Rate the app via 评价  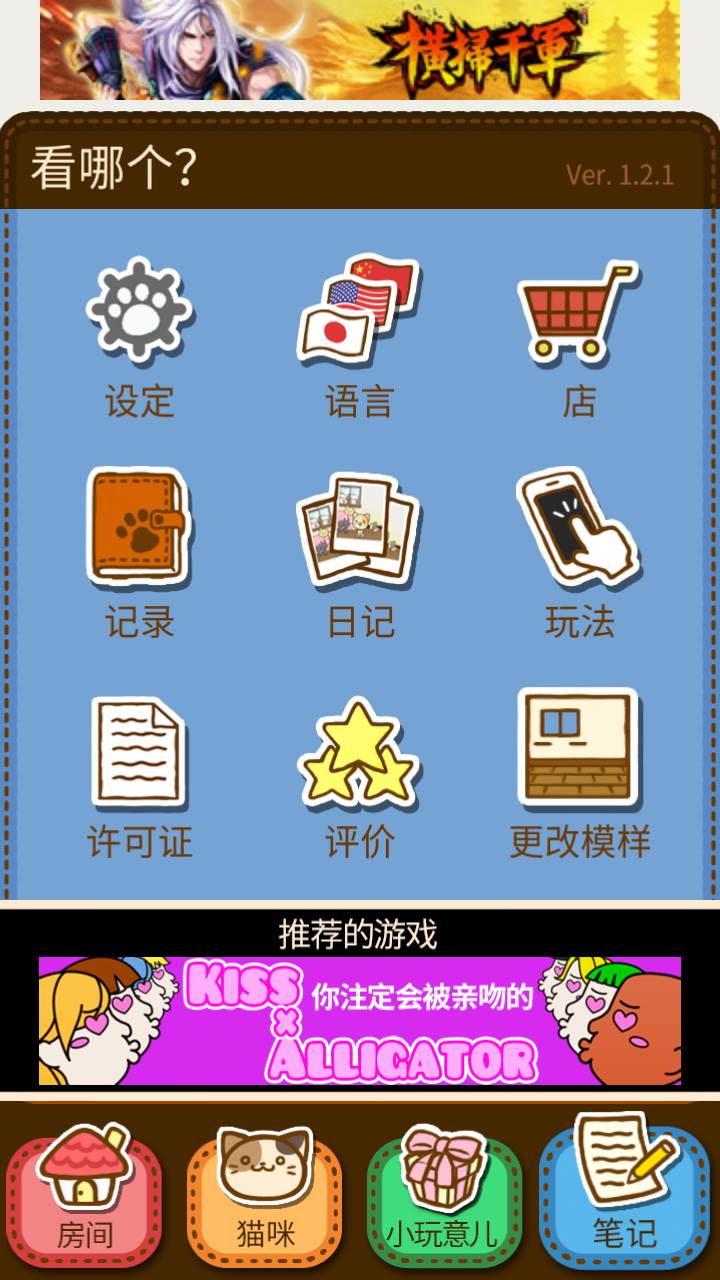[359, 775]
